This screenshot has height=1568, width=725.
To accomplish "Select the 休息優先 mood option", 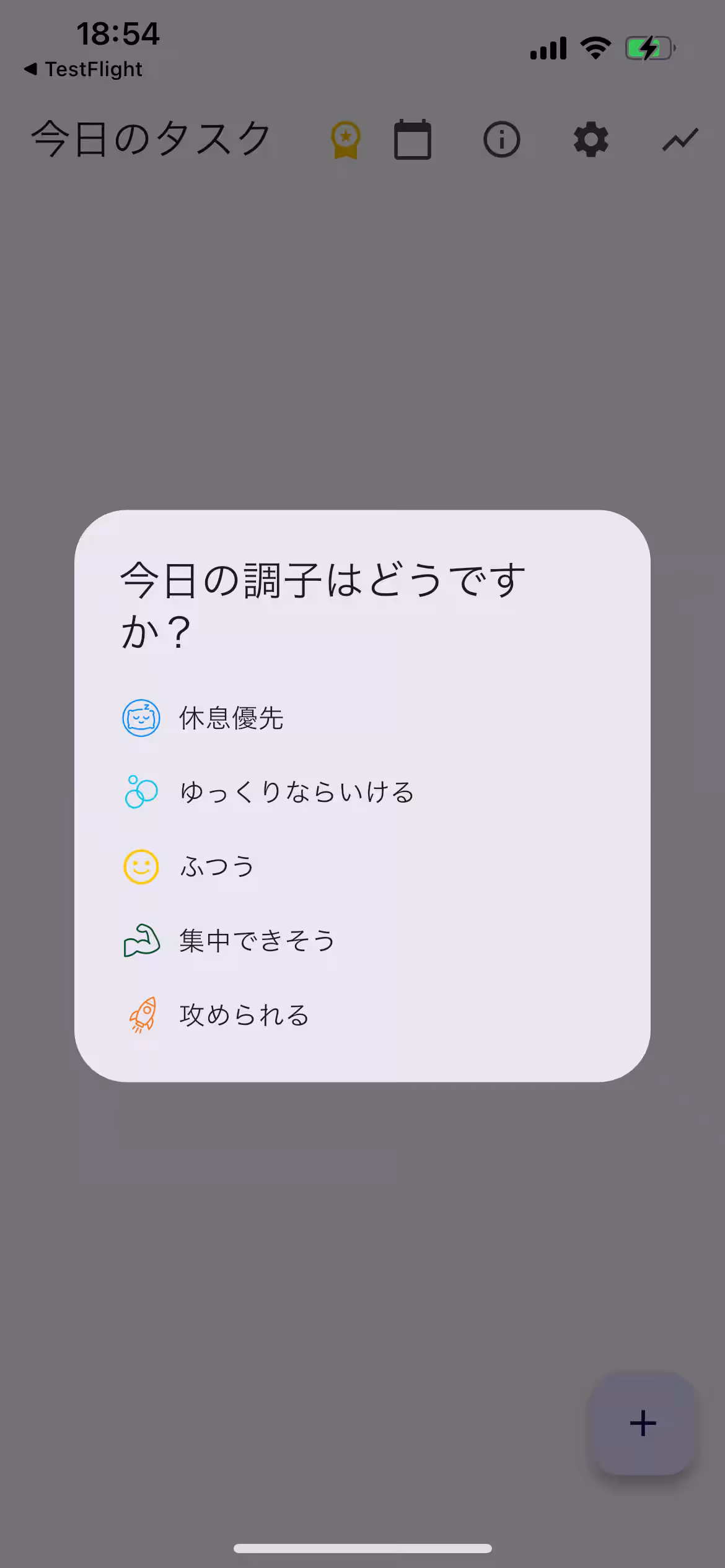I will point(232,719).
